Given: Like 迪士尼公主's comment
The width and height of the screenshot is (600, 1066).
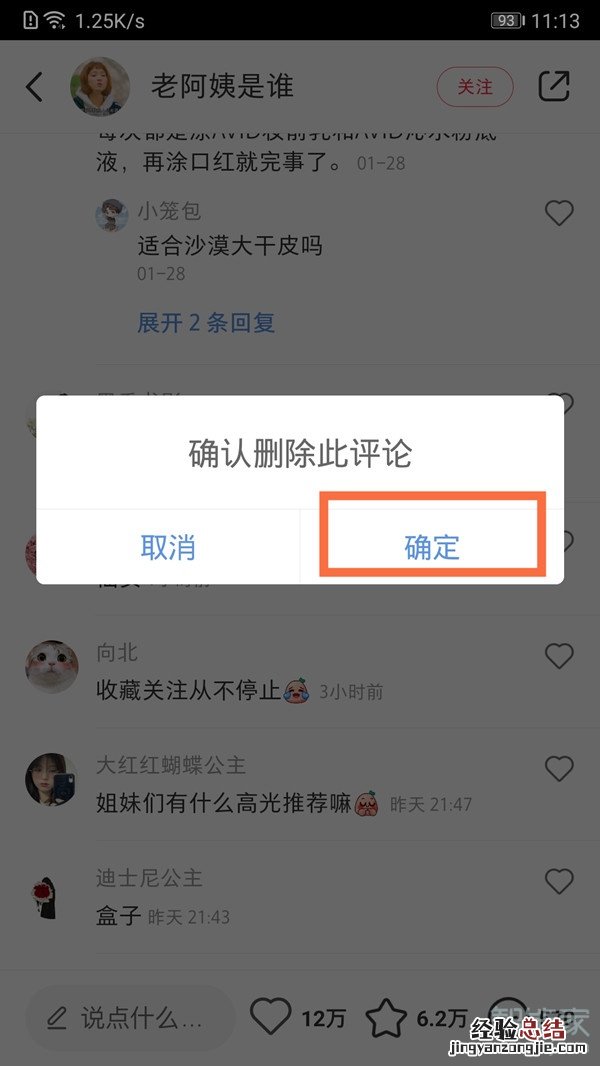Looking at the screenshot, I should 559,881.
